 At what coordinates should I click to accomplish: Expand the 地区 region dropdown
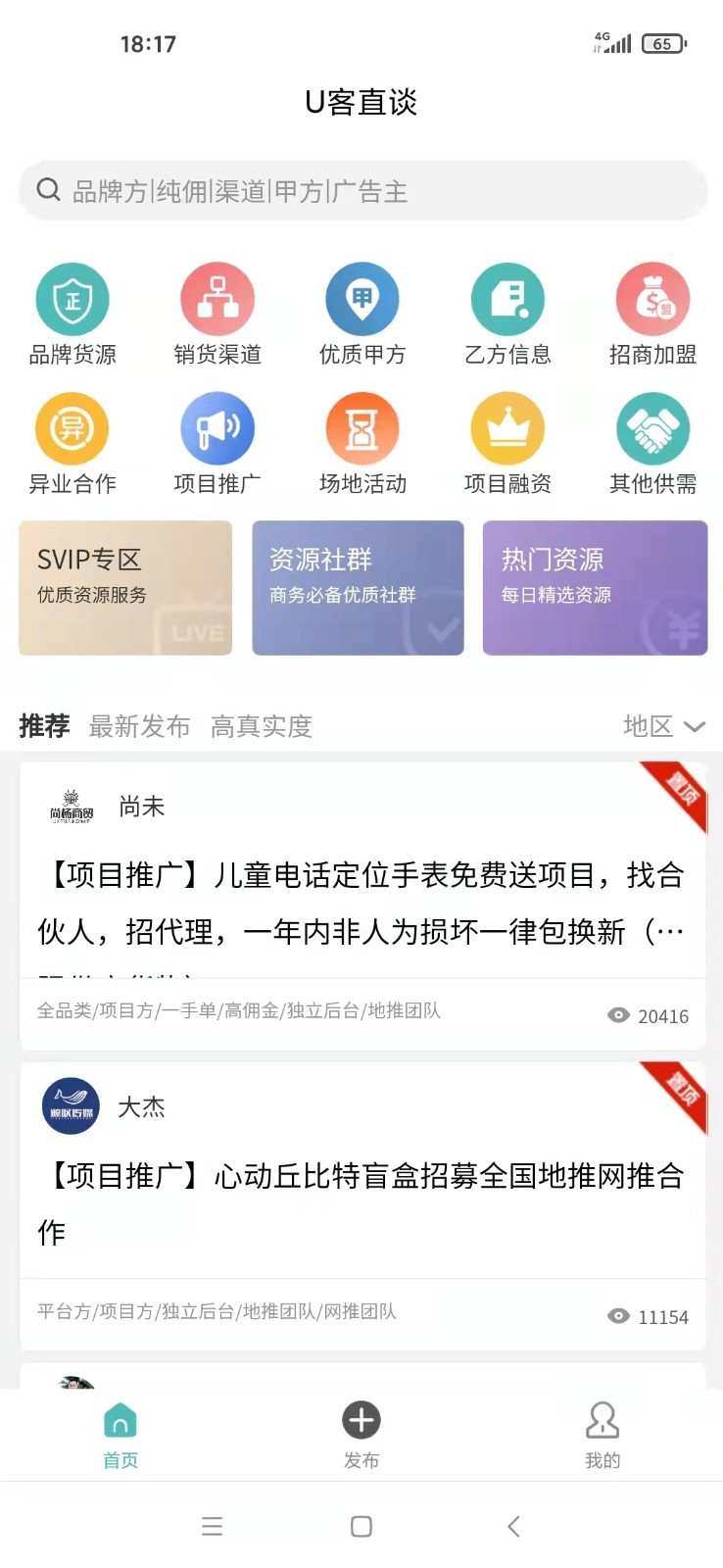tap(664, 726)
